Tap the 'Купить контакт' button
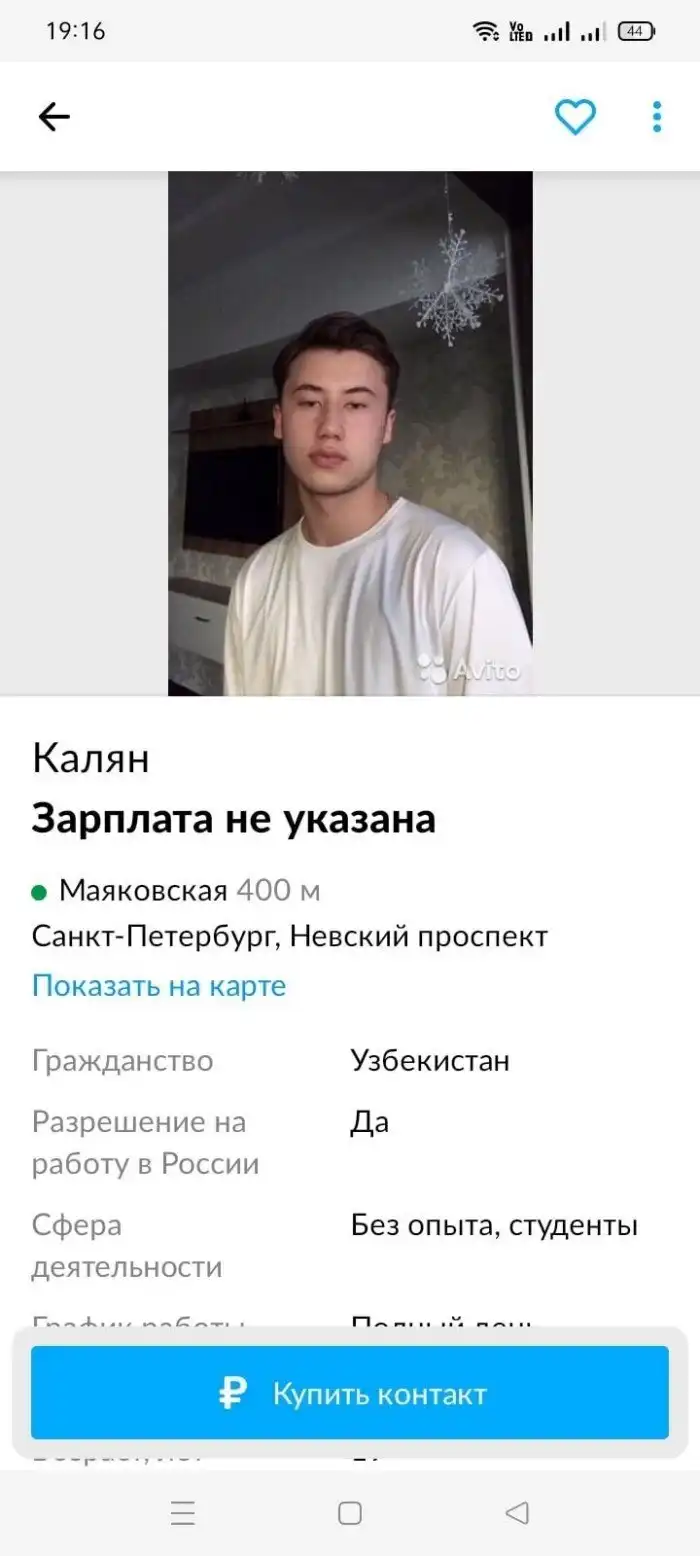This screenshot has height=1556, width=700. tap(350, 1393)
